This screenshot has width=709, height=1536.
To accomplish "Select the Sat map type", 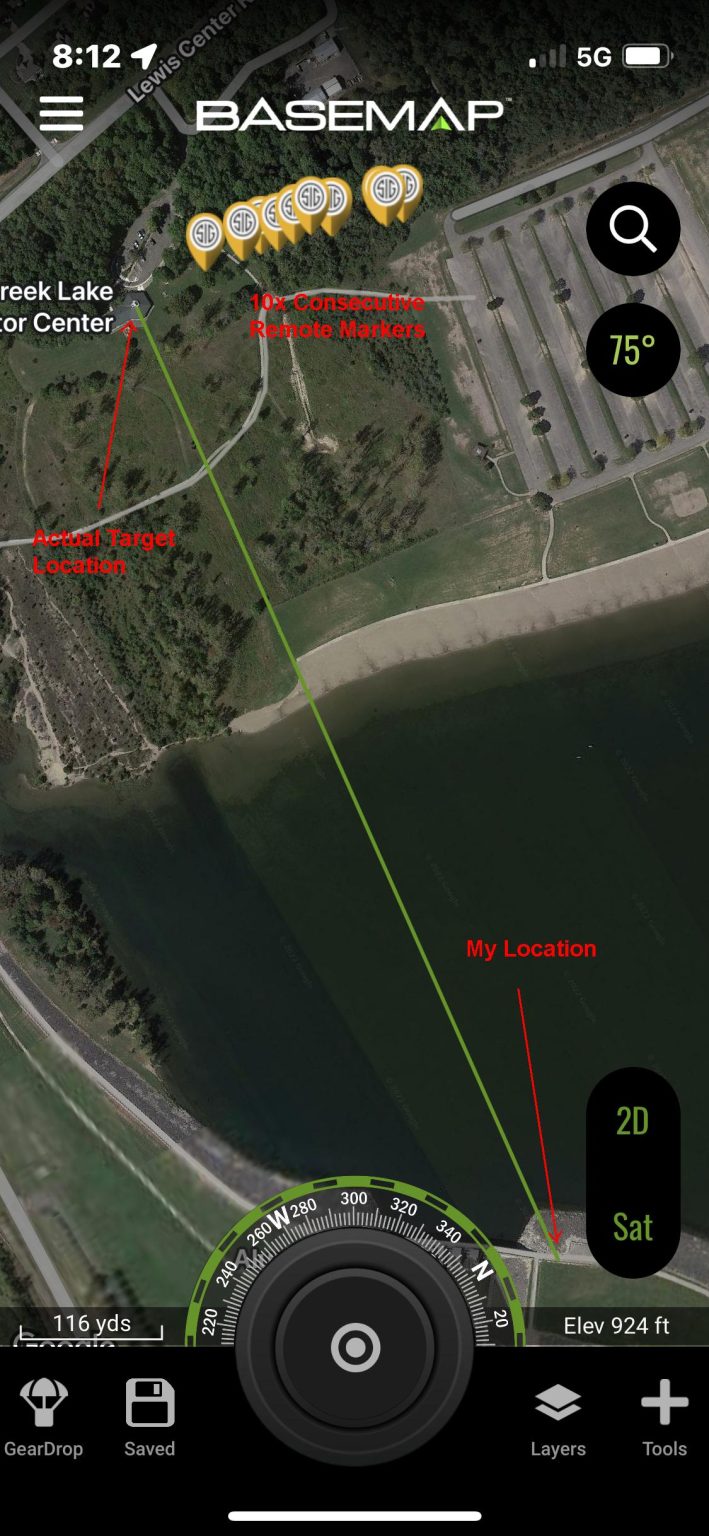I will 632,1226.
